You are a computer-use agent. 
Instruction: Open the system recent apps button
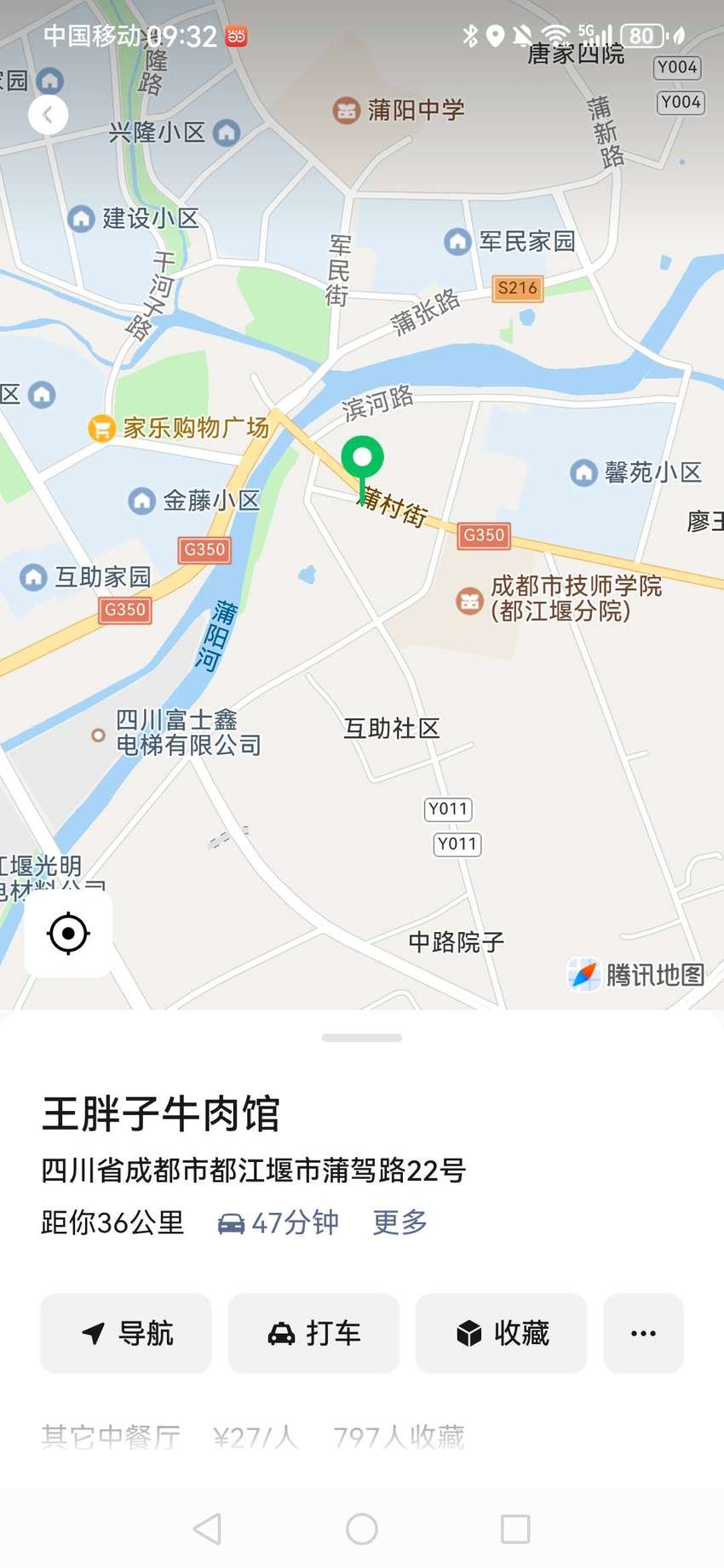pyautogui.click(x=515, y=1529)
